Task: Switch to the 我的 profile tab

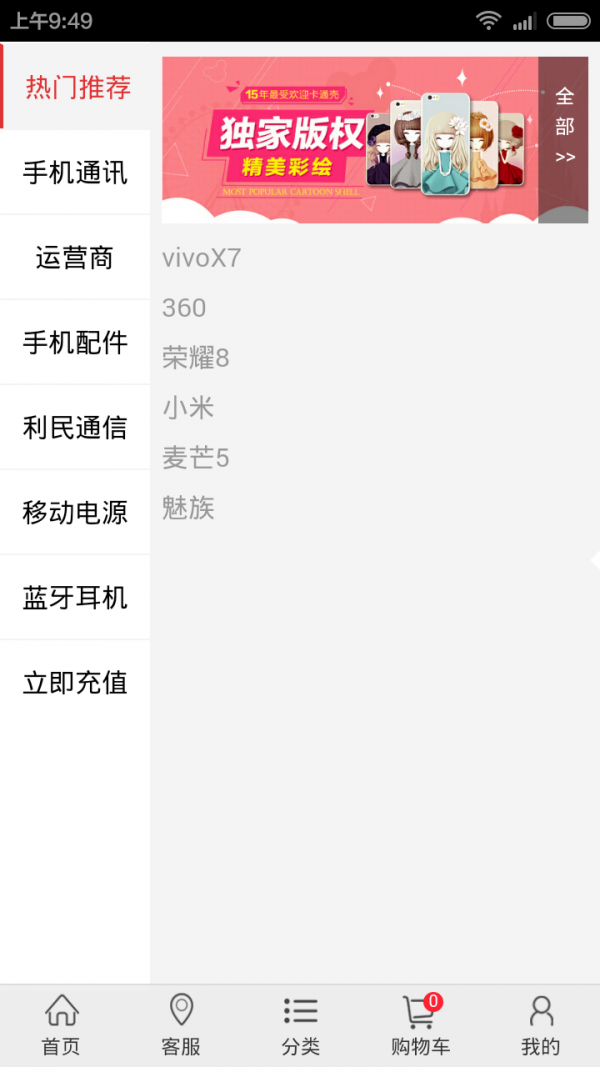Action: click(541, 1025)
